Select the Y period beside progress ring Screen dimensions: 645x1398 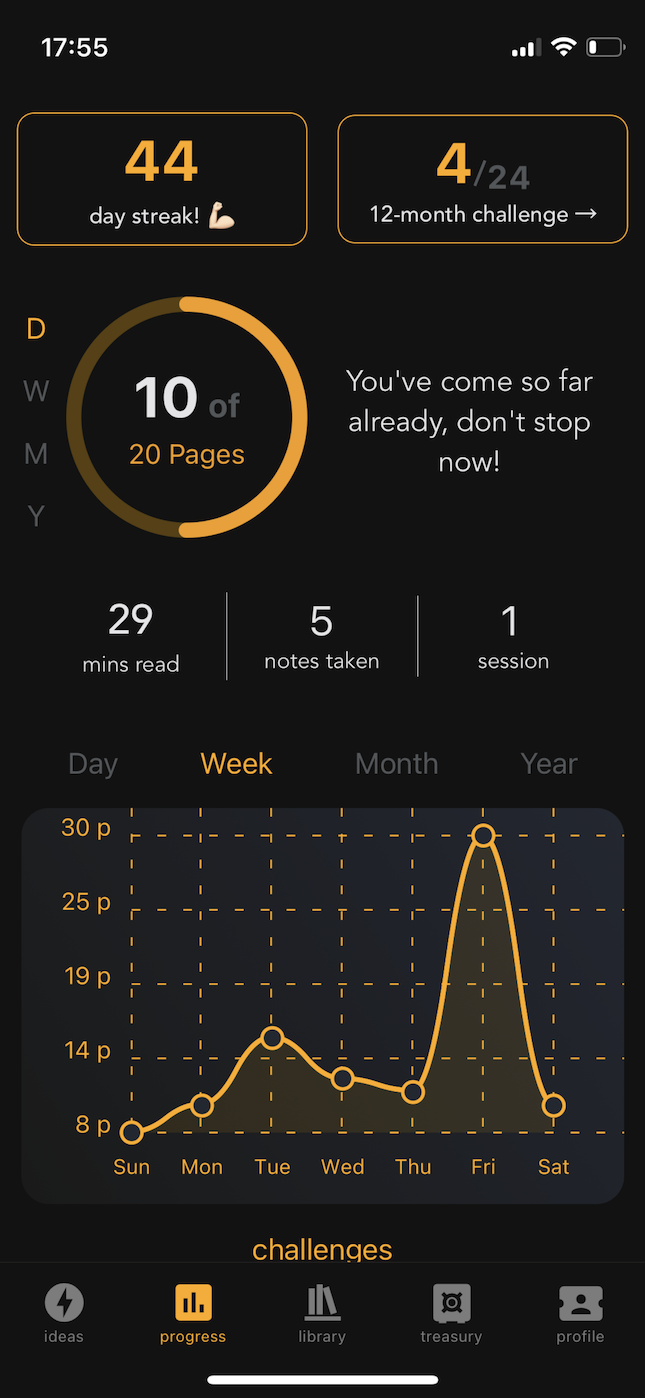point(36,516)
